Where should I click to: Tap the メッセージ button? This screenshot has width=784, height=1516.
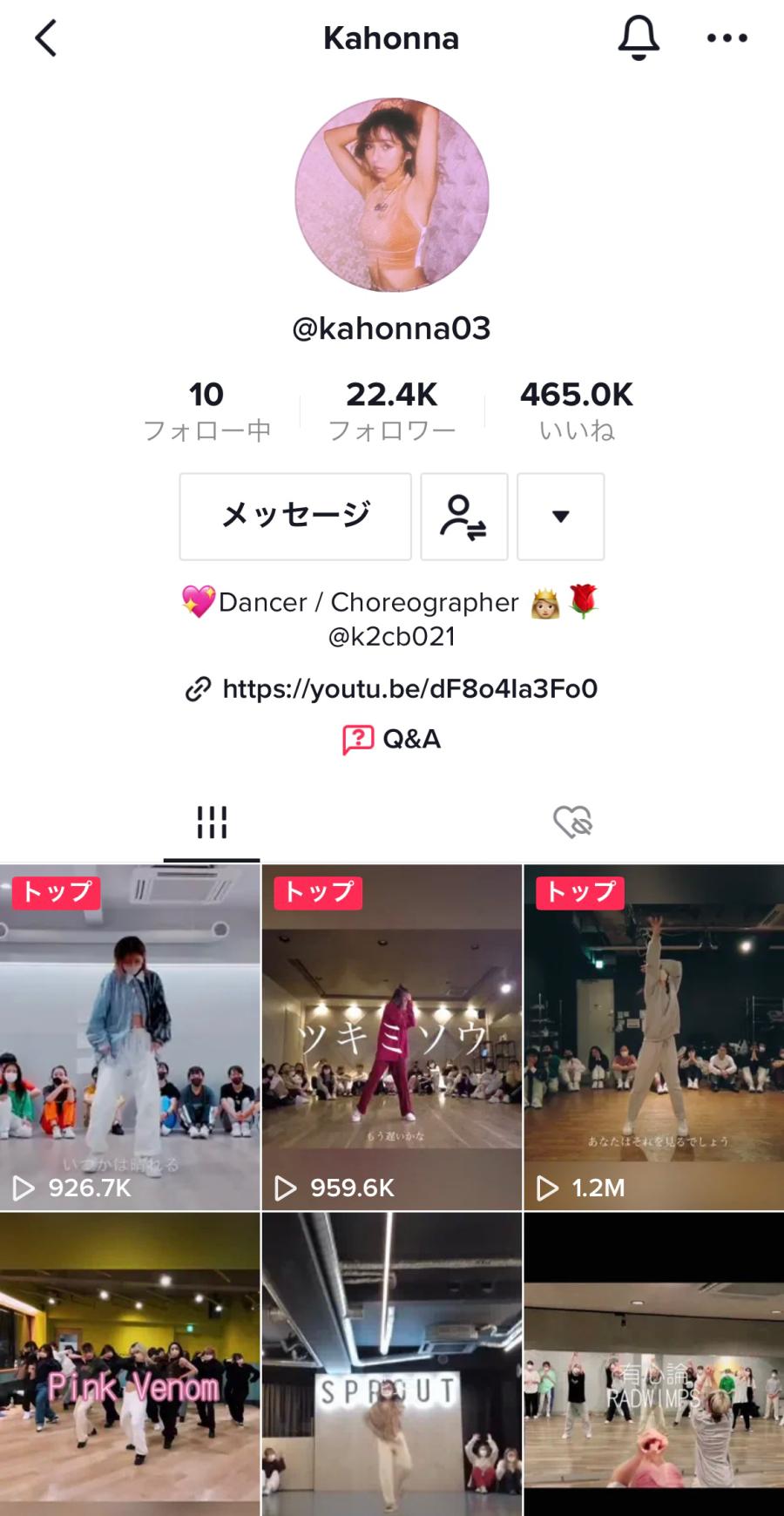point(295,517)
